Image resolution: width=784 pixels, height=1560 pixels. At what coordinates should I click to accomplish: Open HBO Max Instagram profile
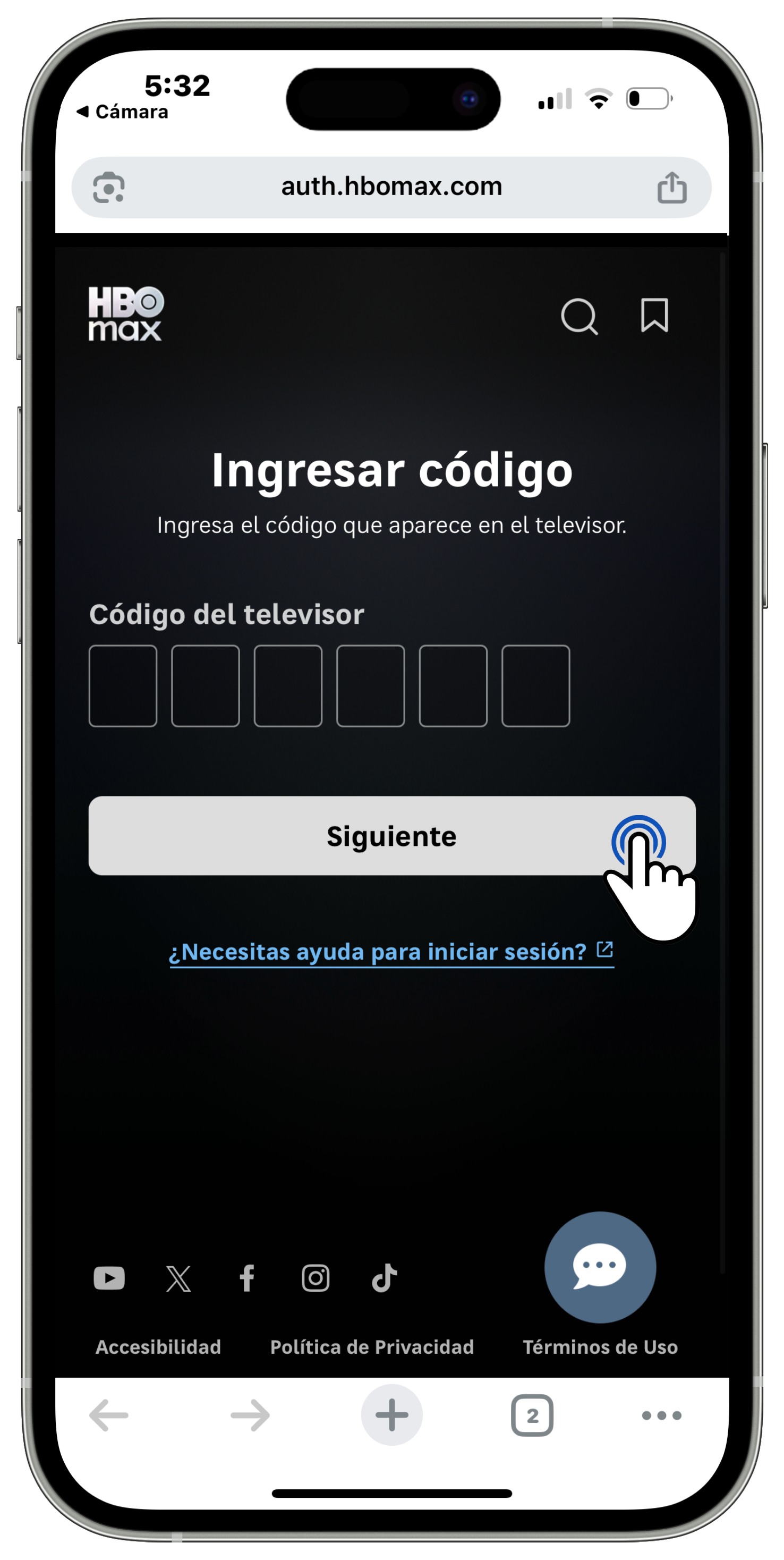click(316, 1278)
